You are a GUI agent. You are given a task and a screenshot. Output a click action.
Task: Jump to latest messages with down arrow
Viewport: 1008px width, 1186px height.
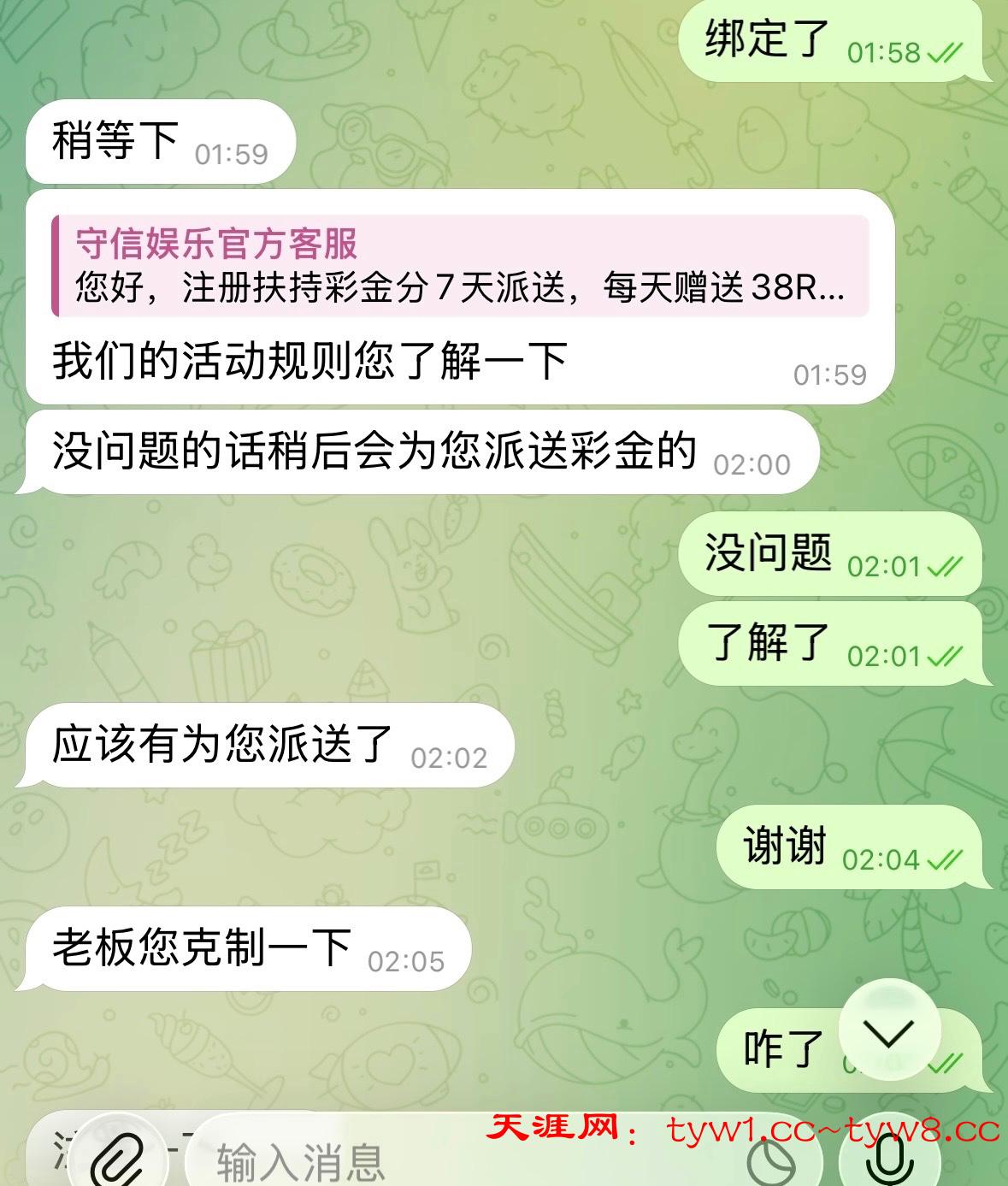coord(889,1030)
